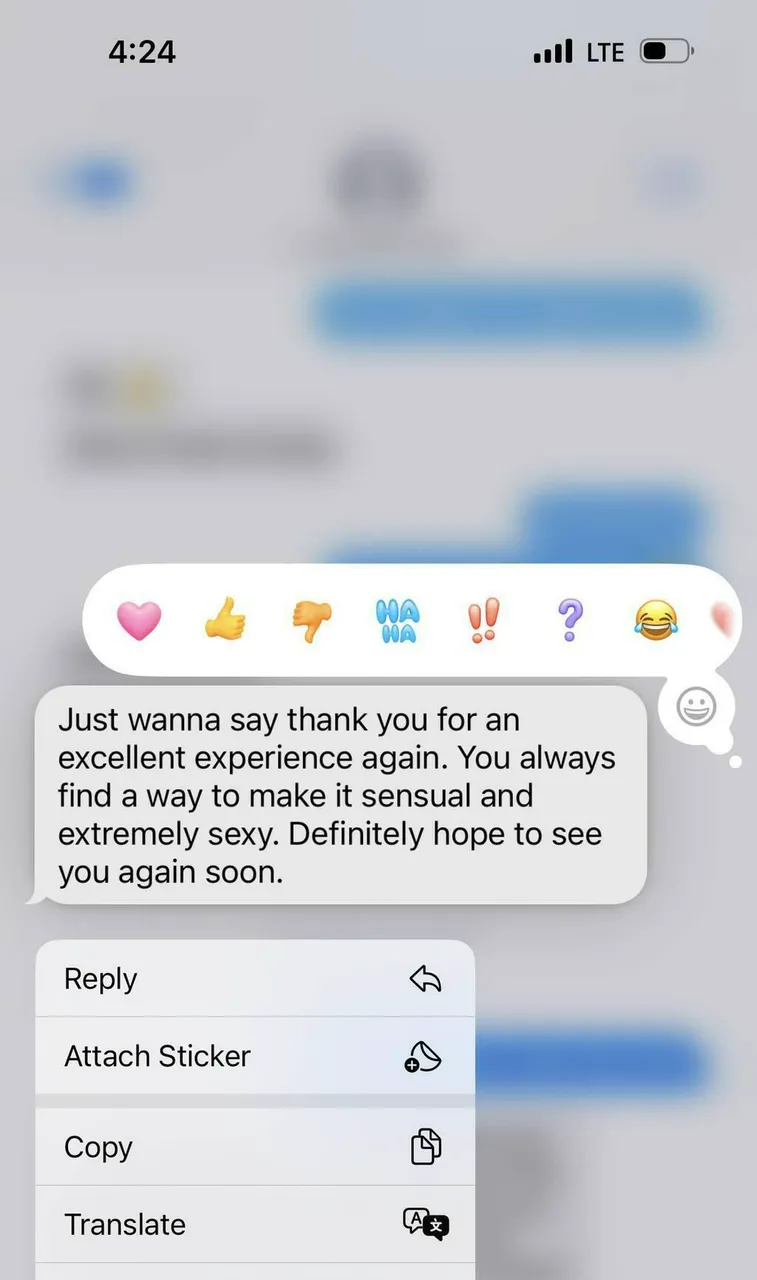React with the laughing tears emoji
757x1280 pixels.
tap(655, 621)
